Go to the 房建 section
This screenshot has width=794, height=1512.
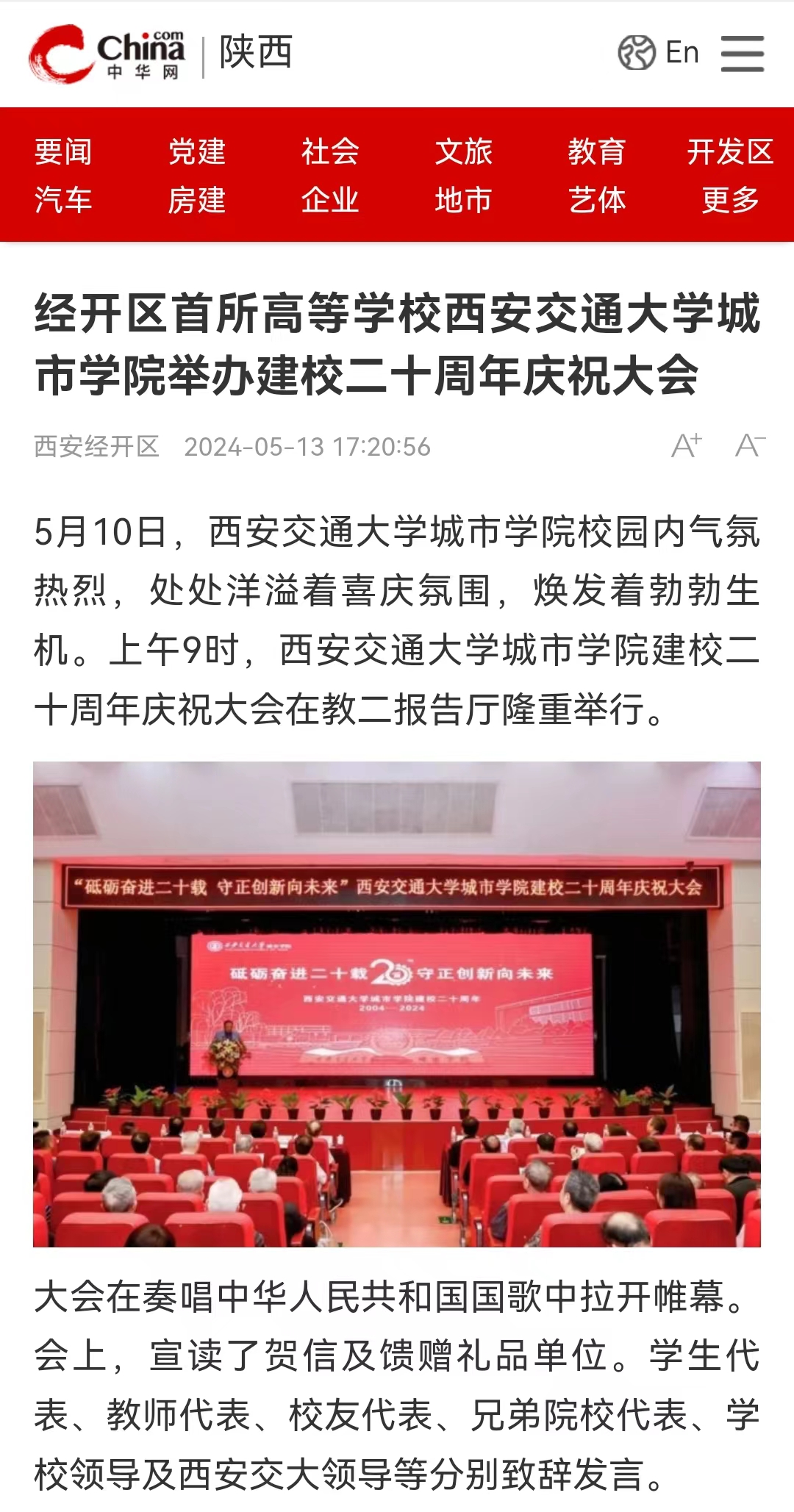pos(196,200)
